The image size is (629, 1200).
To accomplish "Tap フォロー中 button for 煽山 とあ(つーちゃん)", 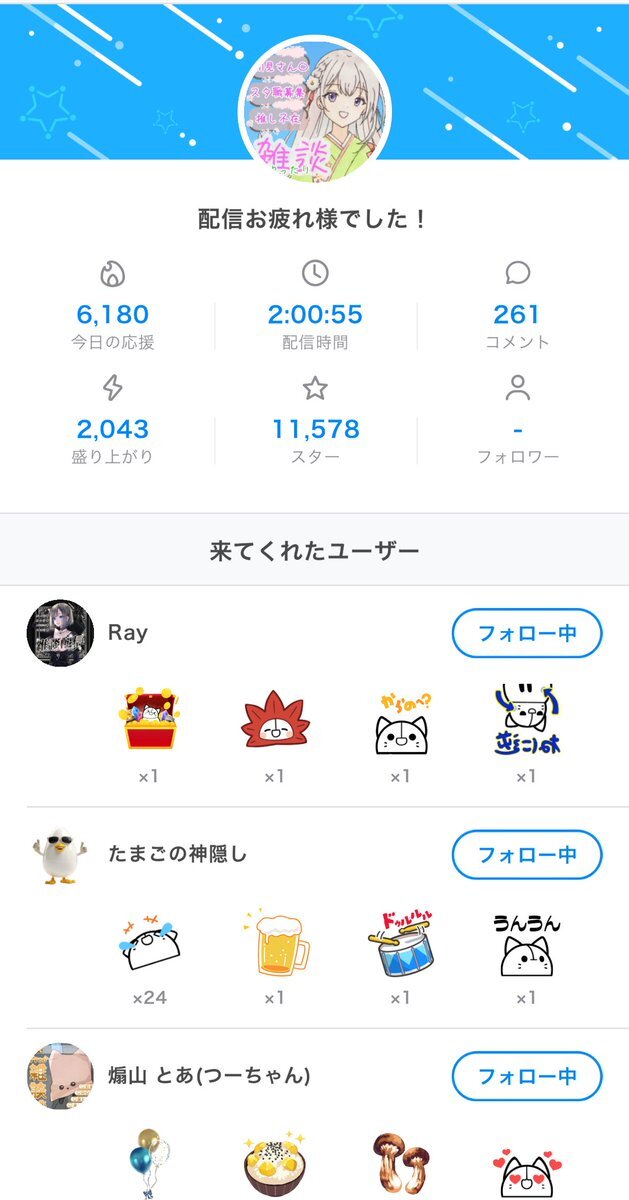I will coord(527,1076).
